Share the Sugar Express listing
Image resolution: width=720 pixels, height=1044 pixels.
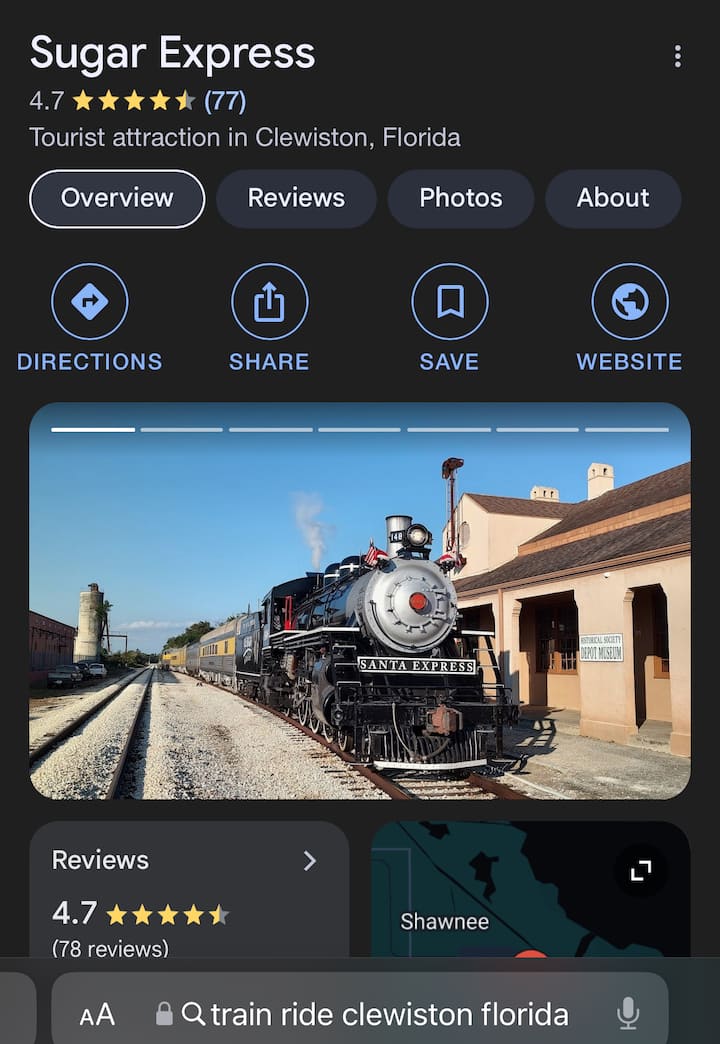pyautogui.click(x=269, y=302)
